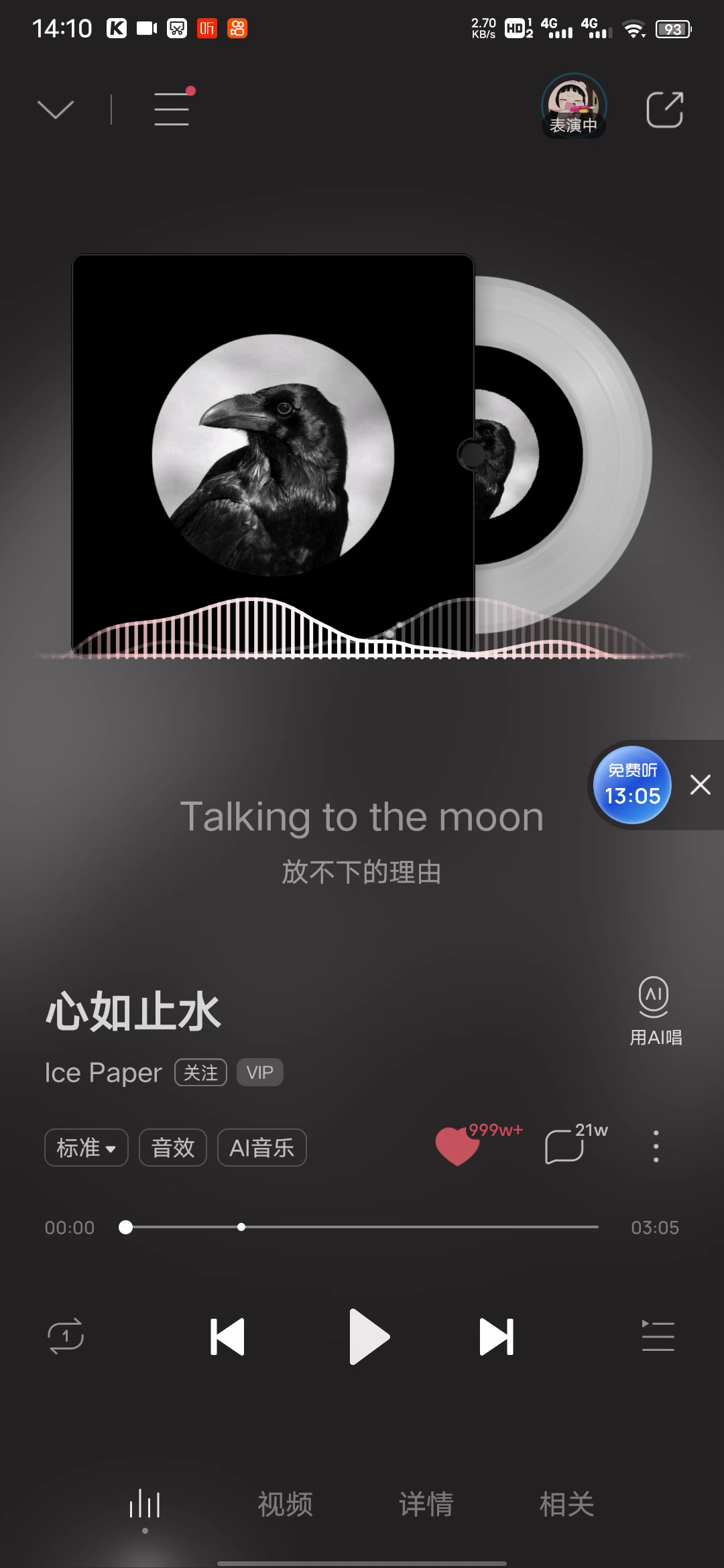Skip to the previous track
724x1568 pixels.
point(227,1337)
